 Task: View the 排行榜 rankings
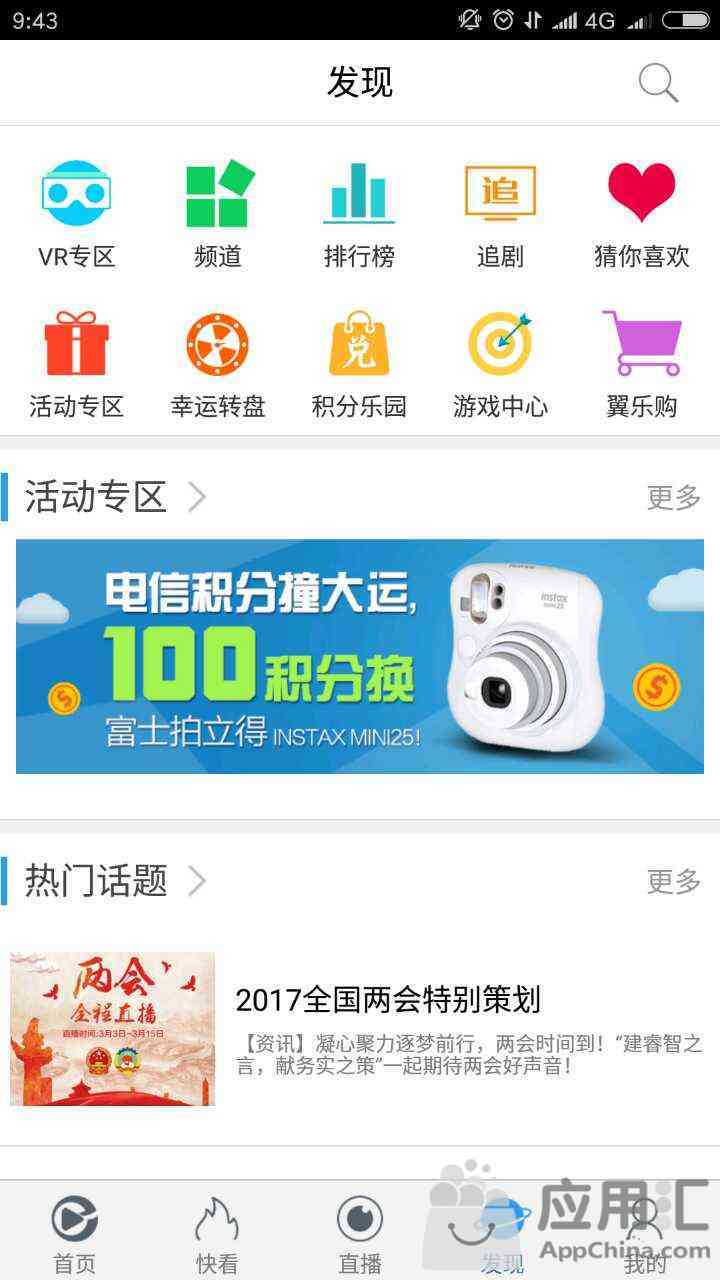tap(359, 214)
